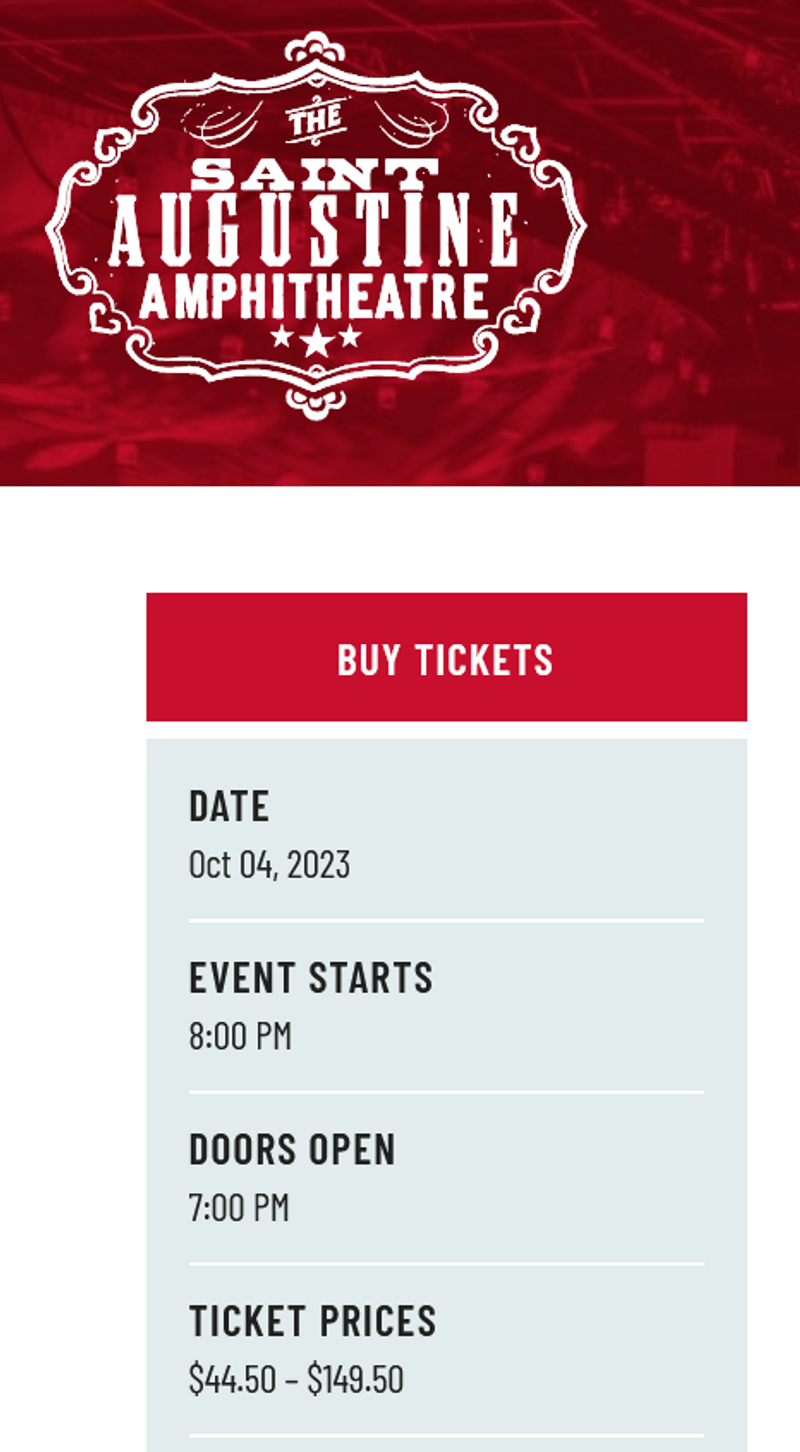The width and height of the screenshot is (800, 1452).
Task: Tap the Buy Tickets button
Action: click(446, 657)
